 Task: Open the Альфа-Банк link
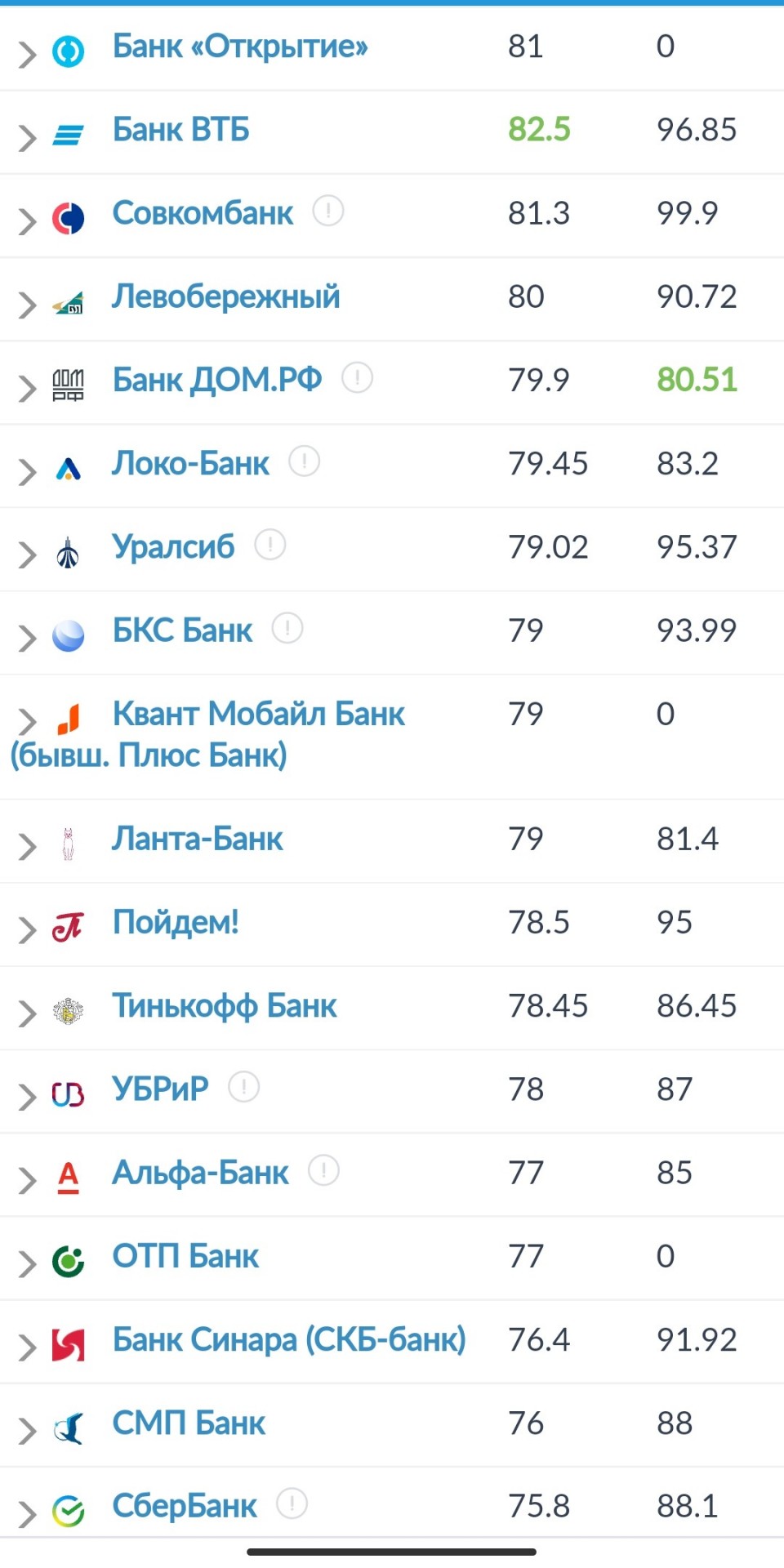200,1172
